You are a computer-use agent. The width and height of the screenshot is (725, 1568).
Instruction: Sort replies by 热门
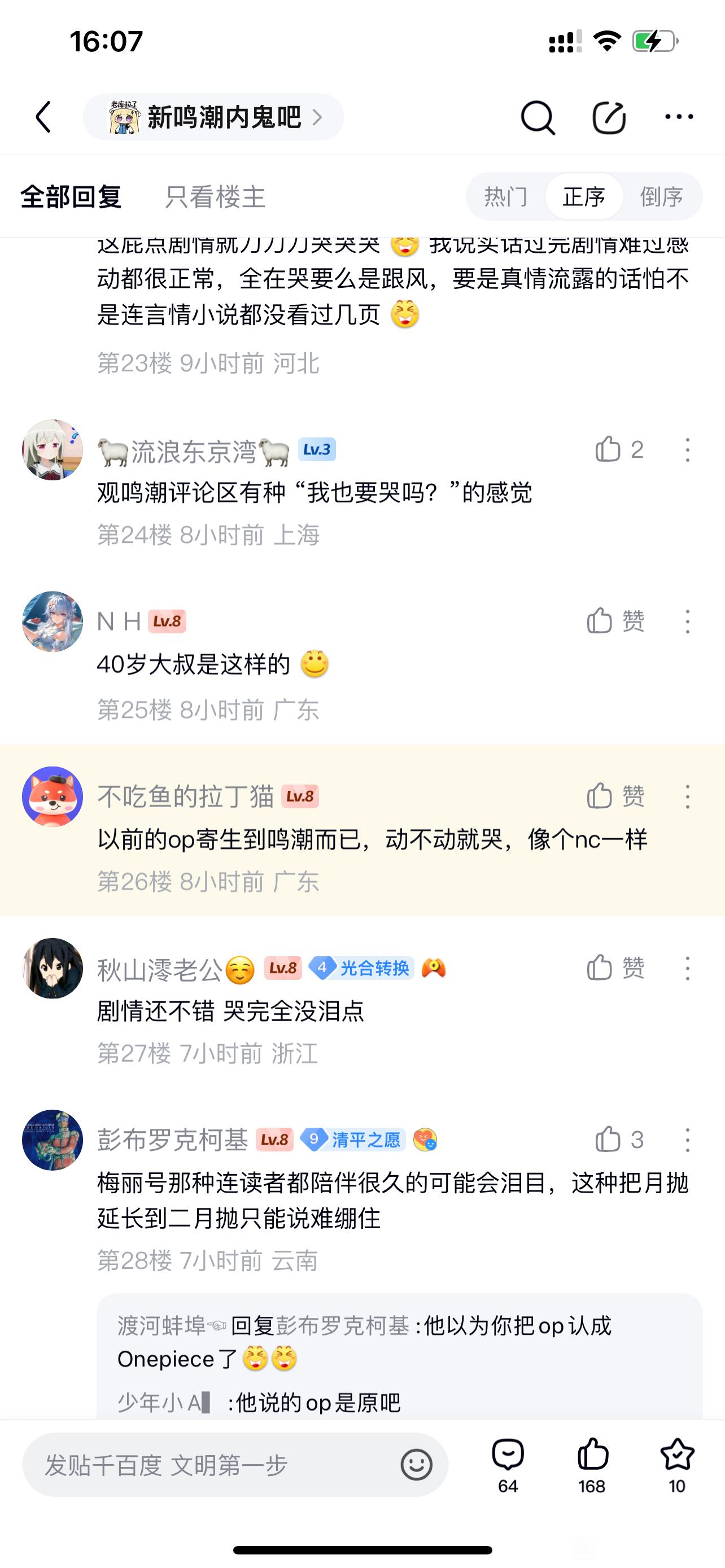tap(505, 196)
